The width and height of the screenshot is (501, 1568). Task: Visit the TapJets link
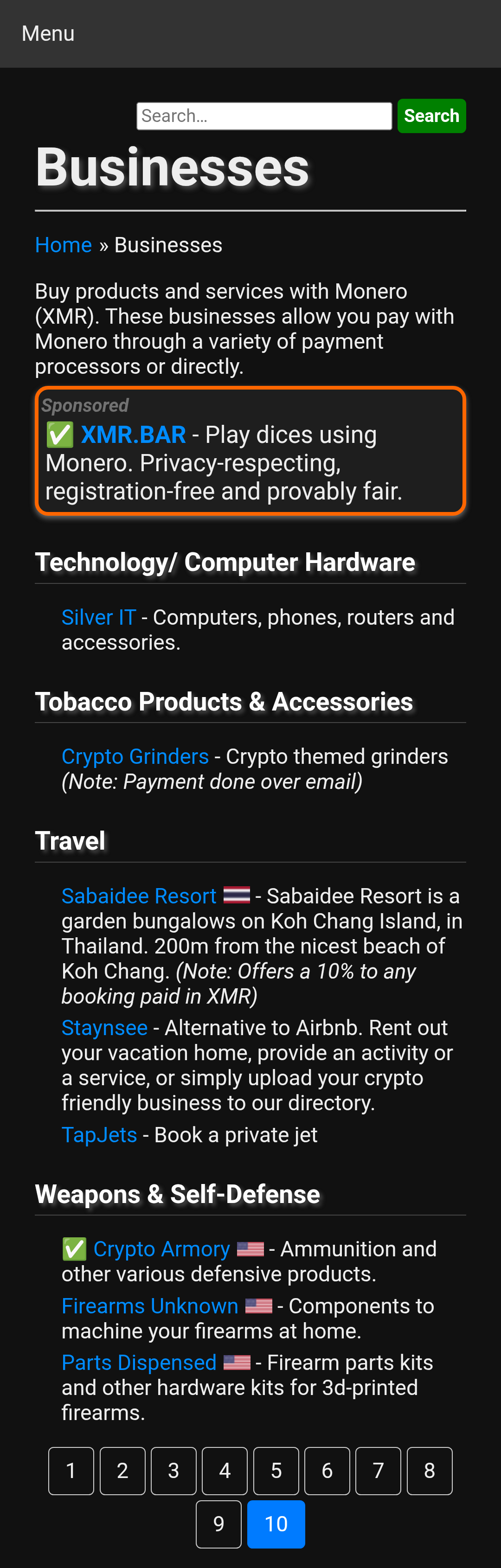click(99, 1134)
